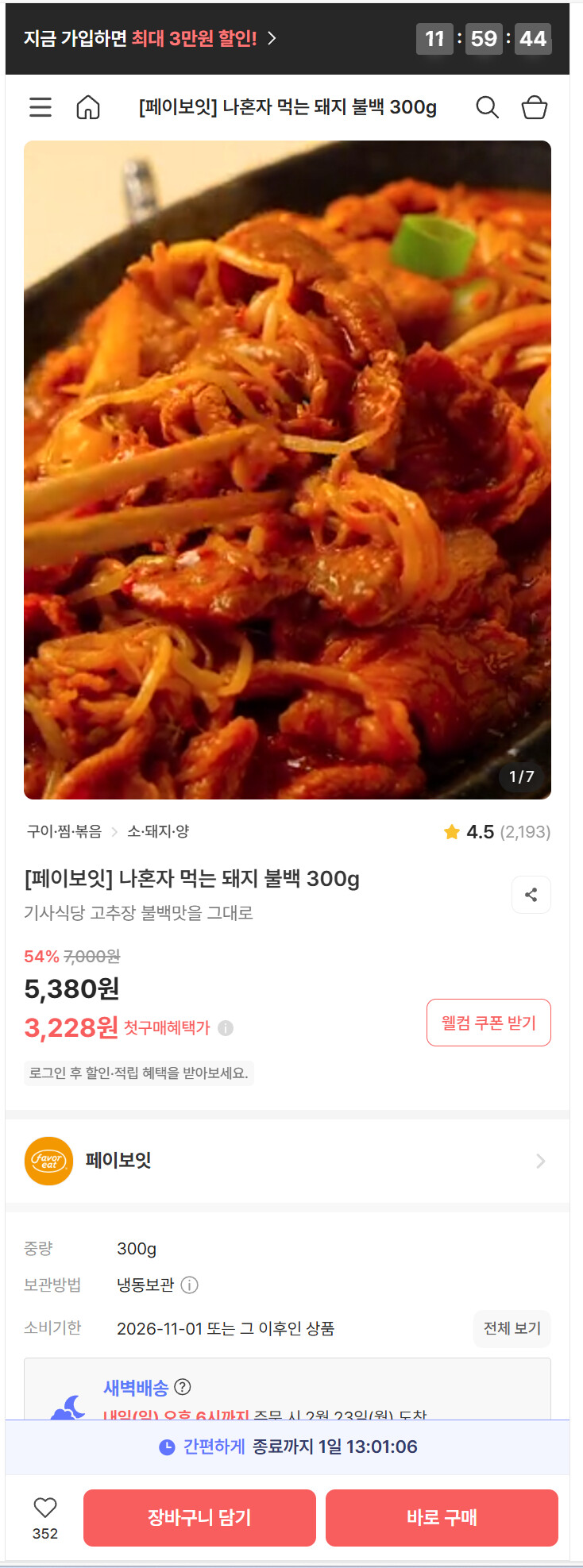Open the search magnifier icon
583x1568 pixels.
[x=487, y=107]
